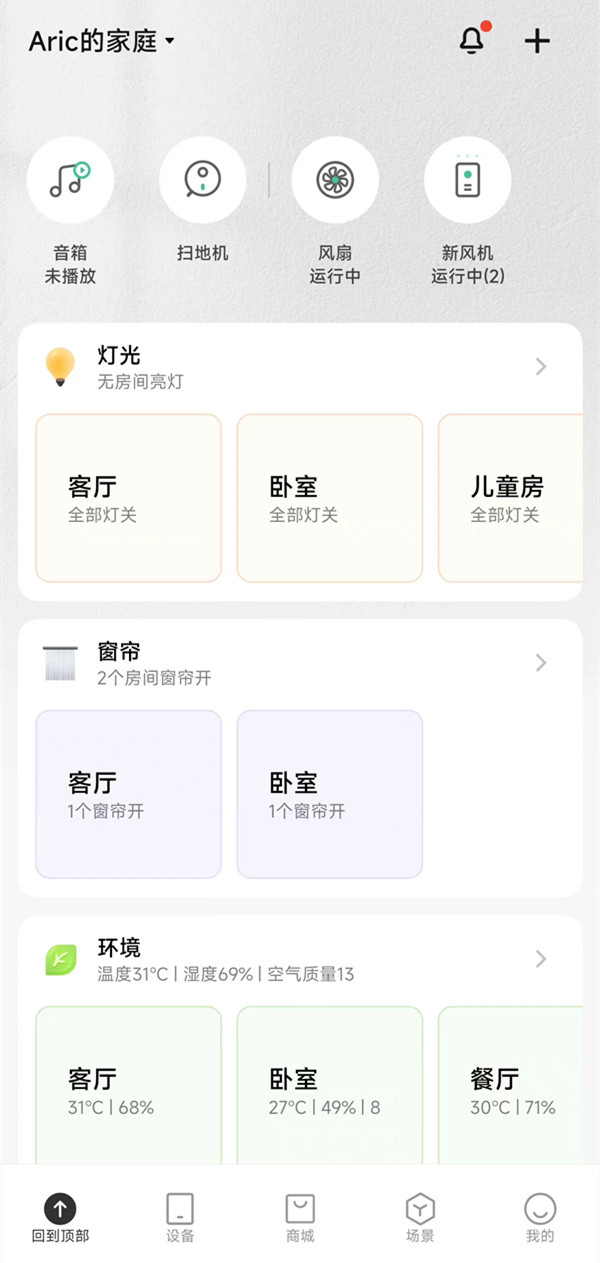Go to the 我的 profile tab
Image resolution: width=600 pixels, height=1263 pixels.
540,1218
